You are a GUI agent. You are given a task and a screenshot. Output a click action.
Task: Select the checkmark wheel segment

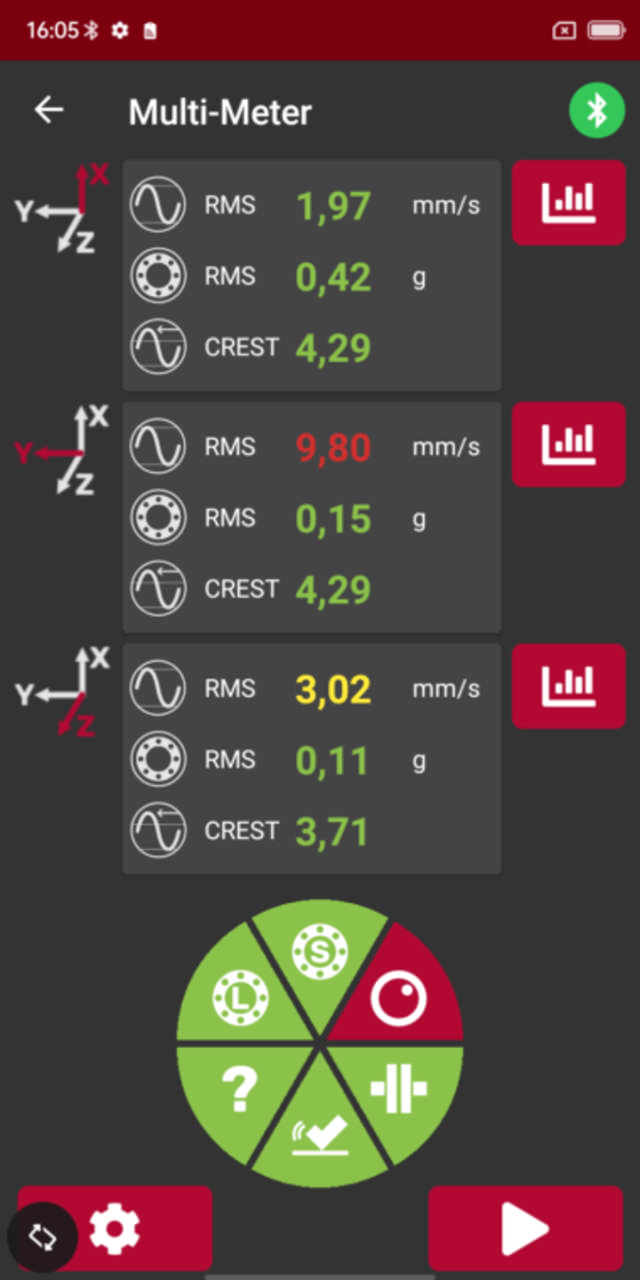(x=320, y=1135)
